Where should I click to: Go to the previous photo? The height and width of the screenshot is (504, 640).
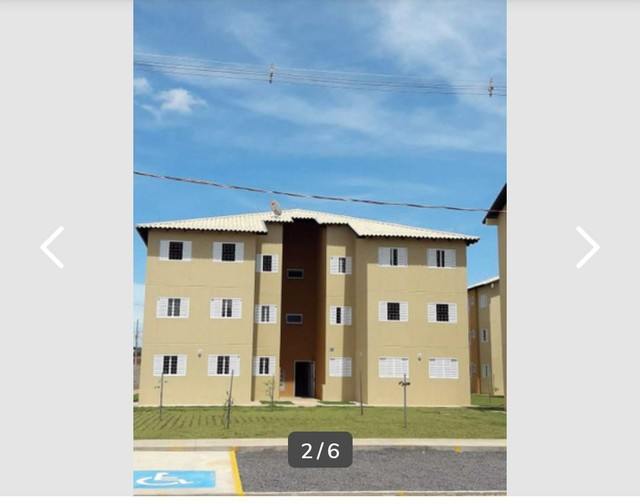(x=52, y=247)
